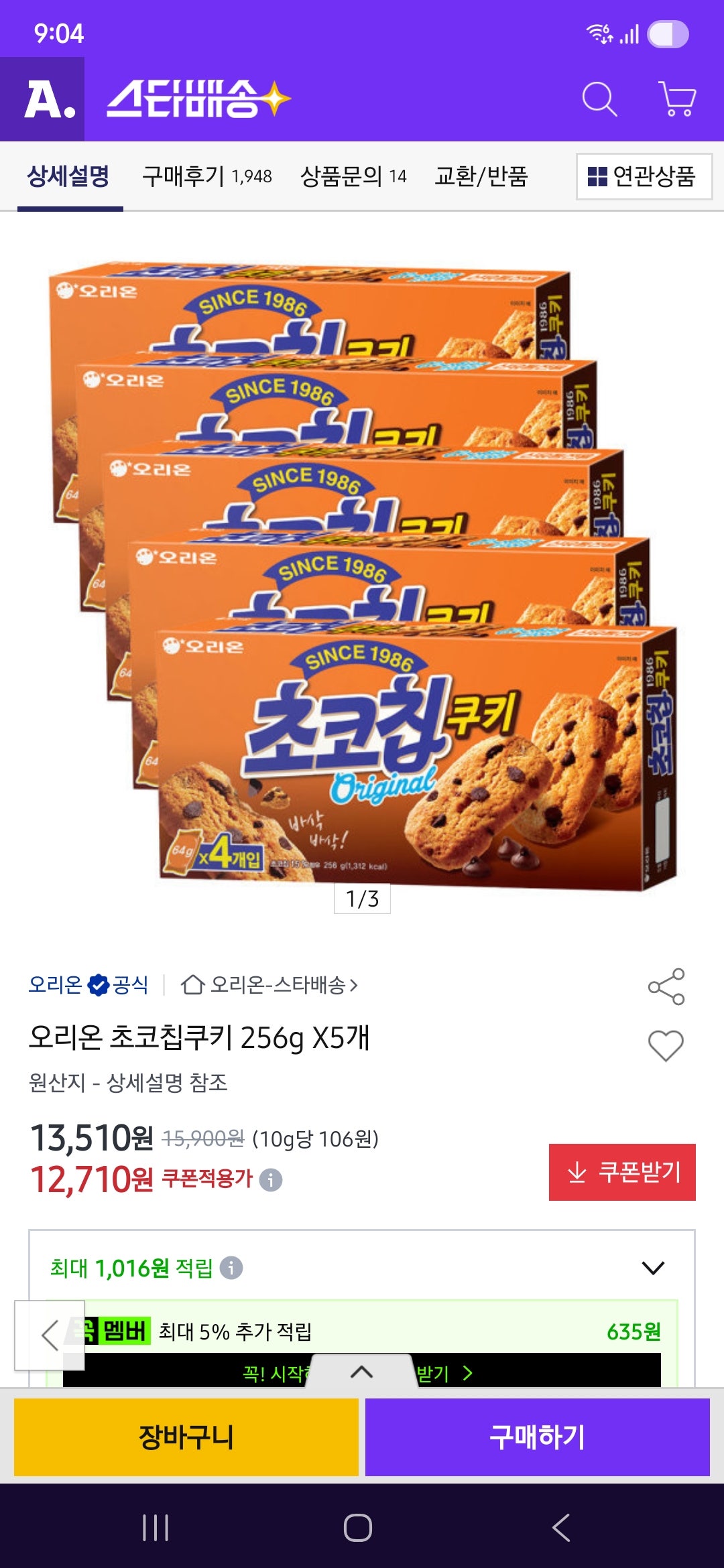Tap the A. logo in header
Viewport: 724px width, 1568px height.
coord(42,99)
